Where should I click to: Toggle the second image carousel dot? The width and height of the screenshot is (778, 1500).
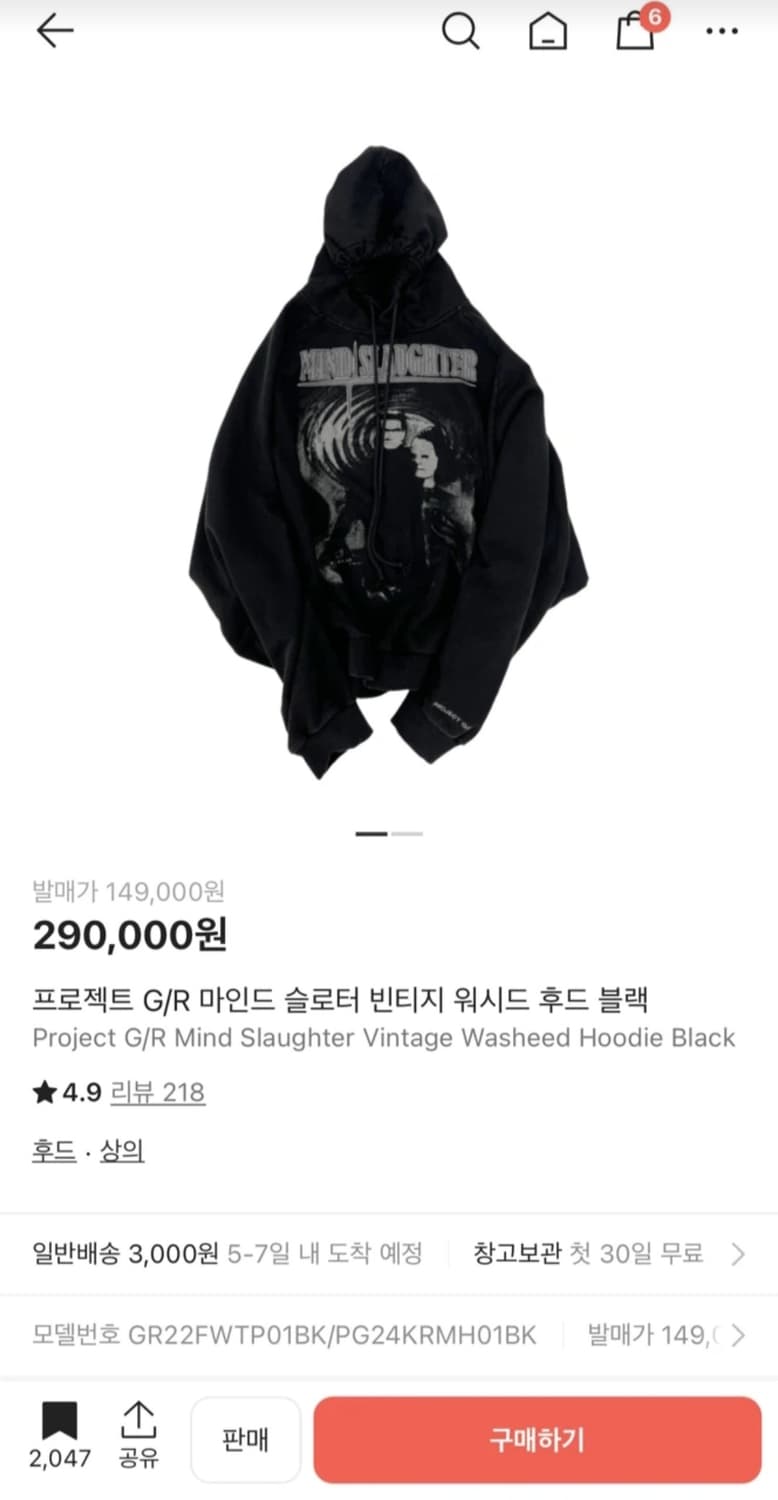[x=406, y=833]
